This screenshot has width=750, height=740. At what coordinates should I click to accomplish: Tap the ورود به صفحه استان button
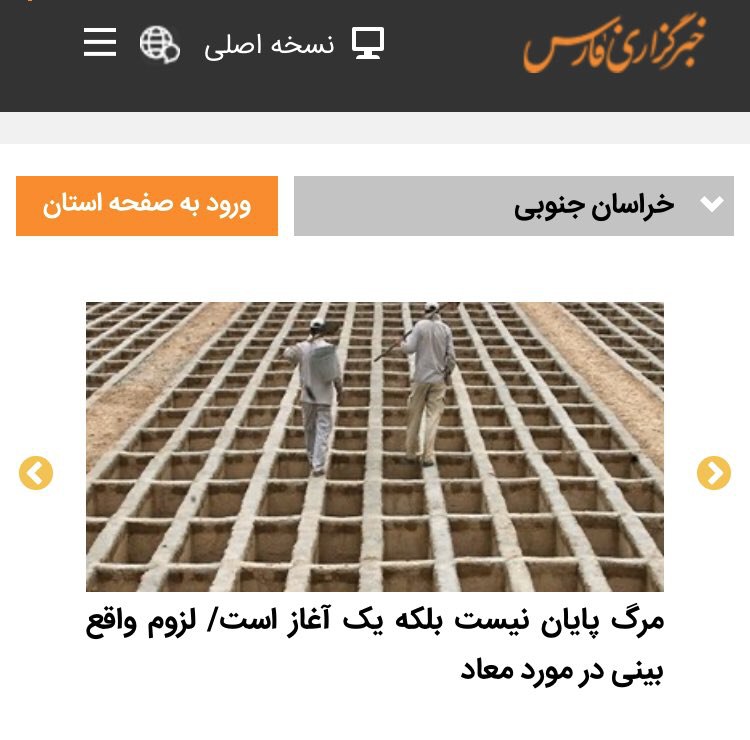coord(147,206)
